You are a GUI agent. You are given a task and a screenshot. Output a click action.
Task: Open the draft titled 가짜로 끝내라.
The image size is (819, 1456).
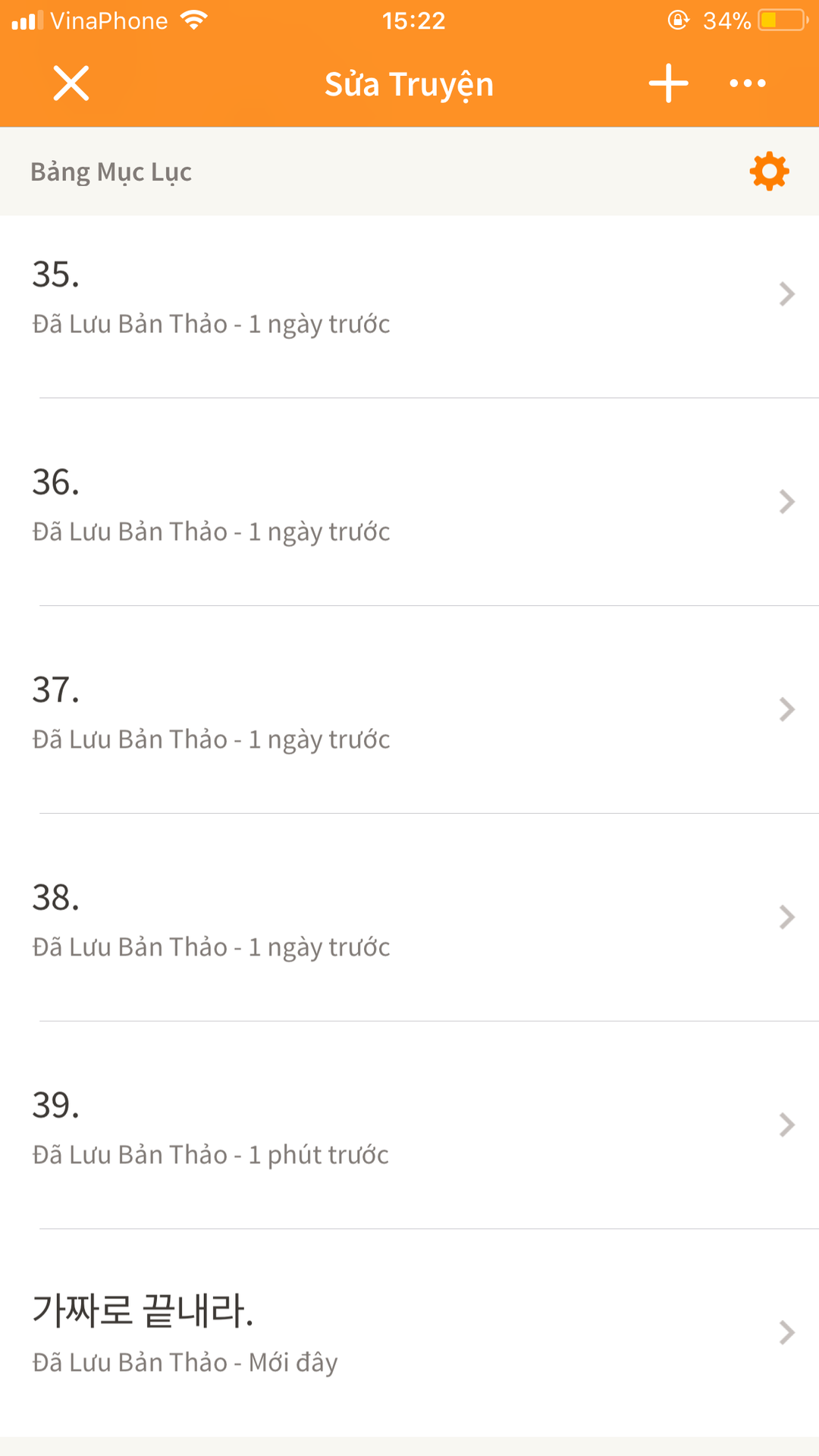point(409,1333)
